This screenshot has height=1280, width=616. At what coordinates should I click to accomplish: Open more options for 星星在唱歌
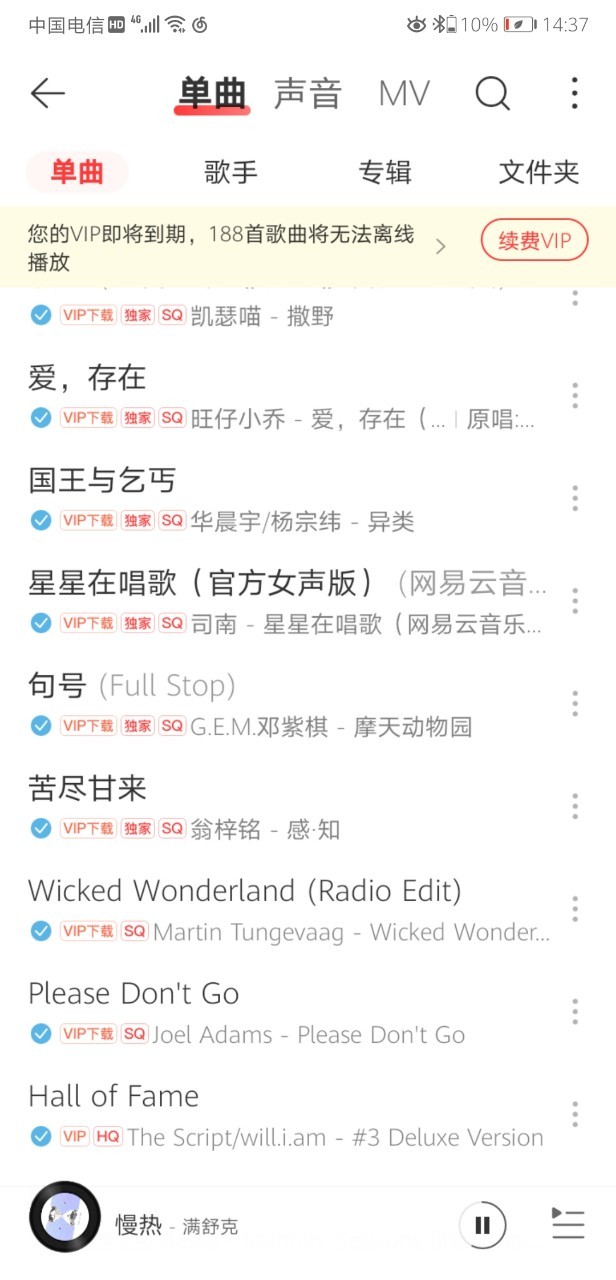pos(575,601)
